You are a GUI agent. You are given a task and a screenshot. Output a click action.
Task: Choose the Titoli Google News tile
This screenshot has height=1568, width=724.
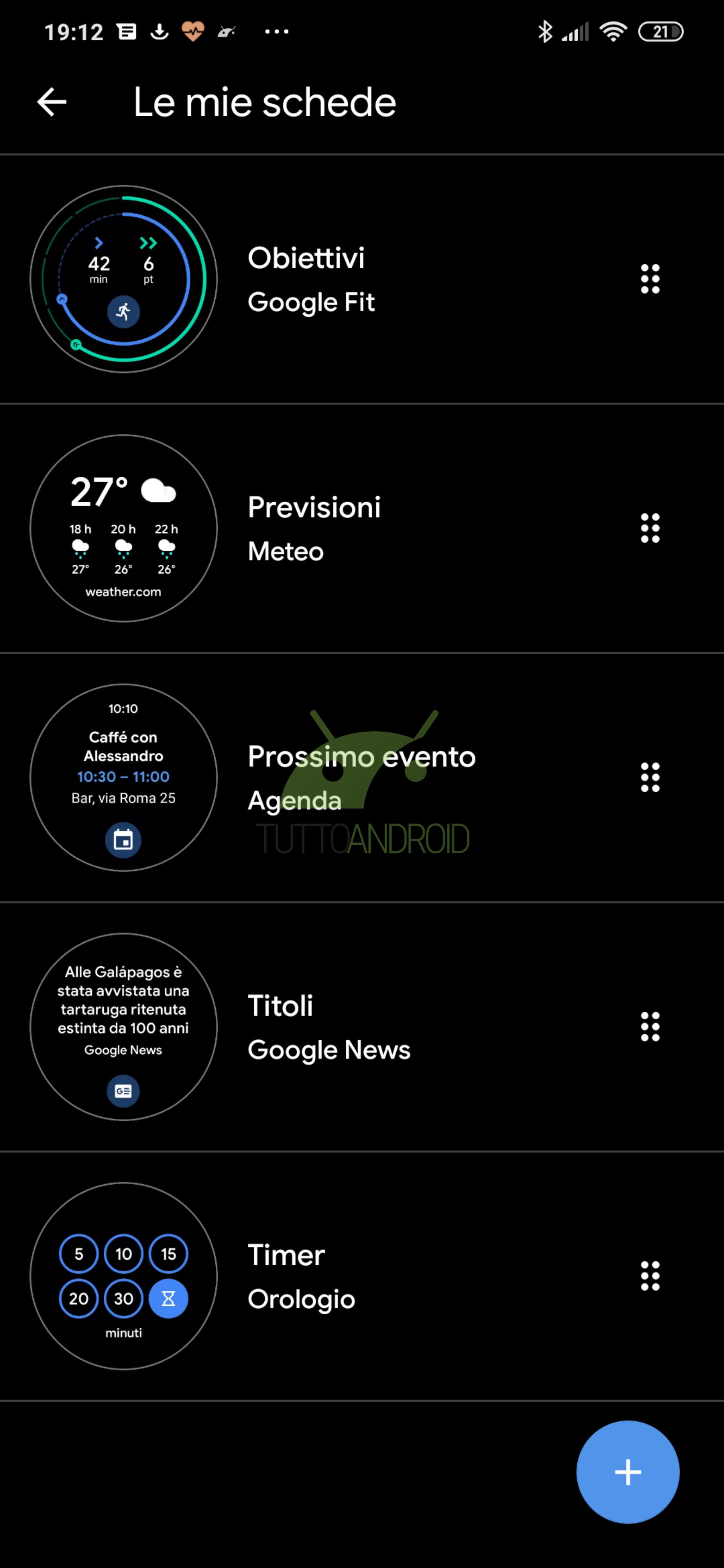point(328,1027)
